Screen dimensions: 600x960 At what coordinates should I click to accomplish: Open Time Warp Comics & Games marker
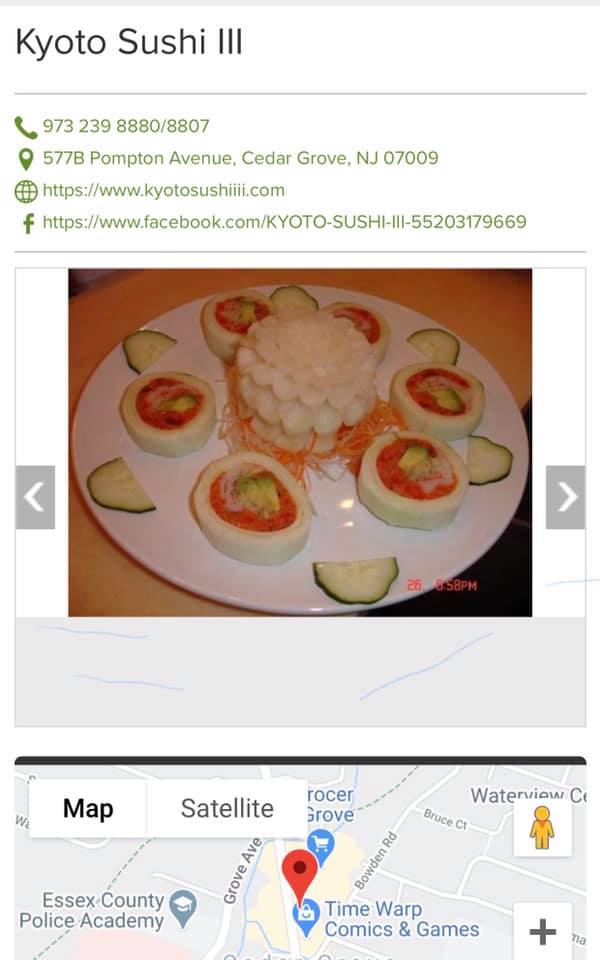307,912
